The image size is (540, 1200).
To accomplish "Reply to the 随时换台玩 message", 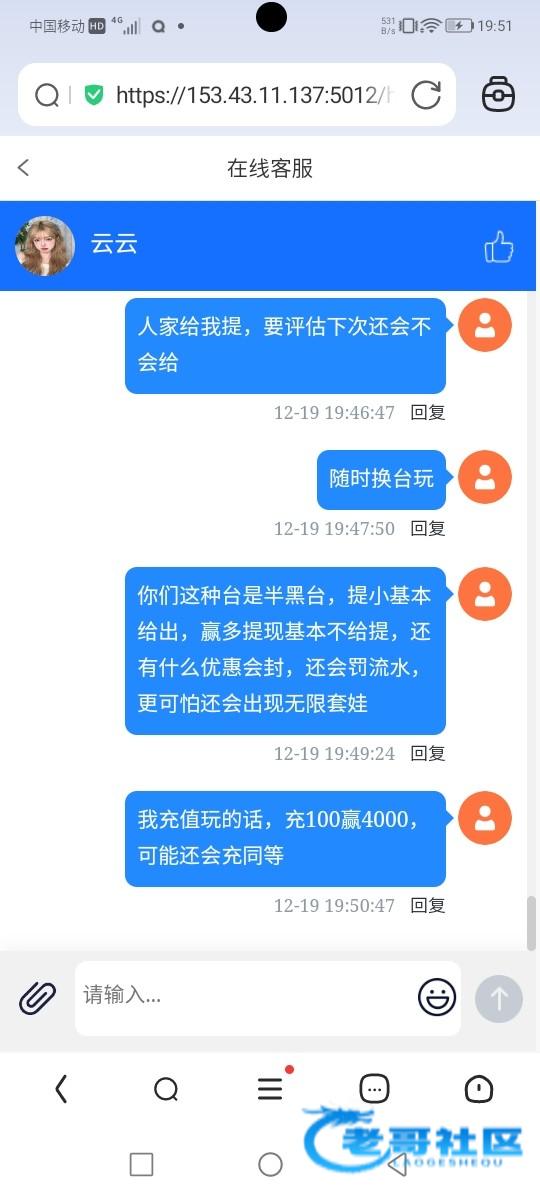I will coord(428,528).
